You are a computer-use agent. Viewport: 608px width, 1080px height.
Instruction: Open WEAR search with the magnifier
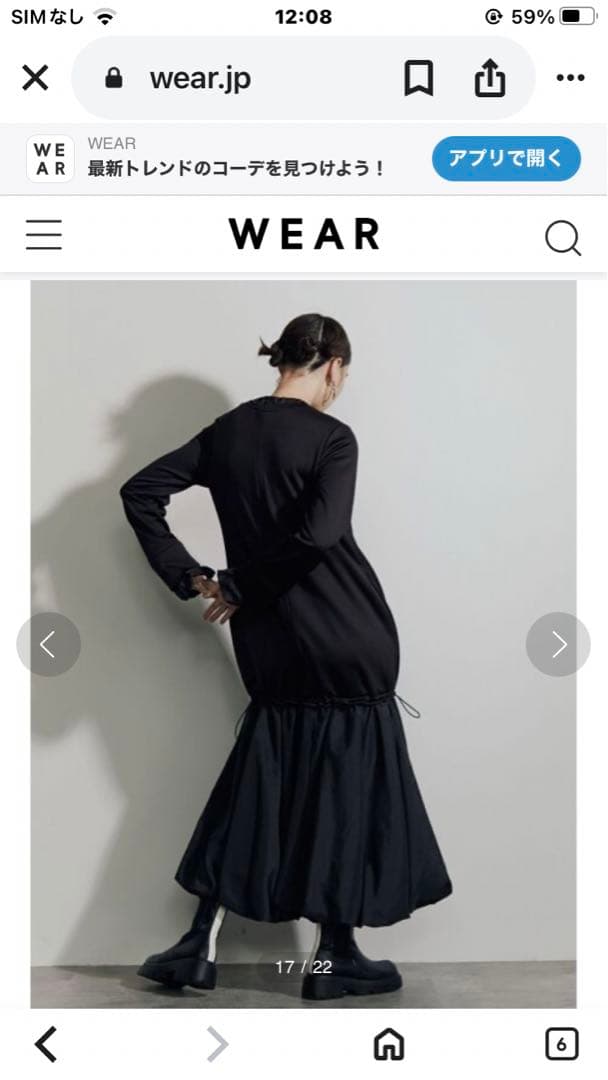tap(562, 238)
